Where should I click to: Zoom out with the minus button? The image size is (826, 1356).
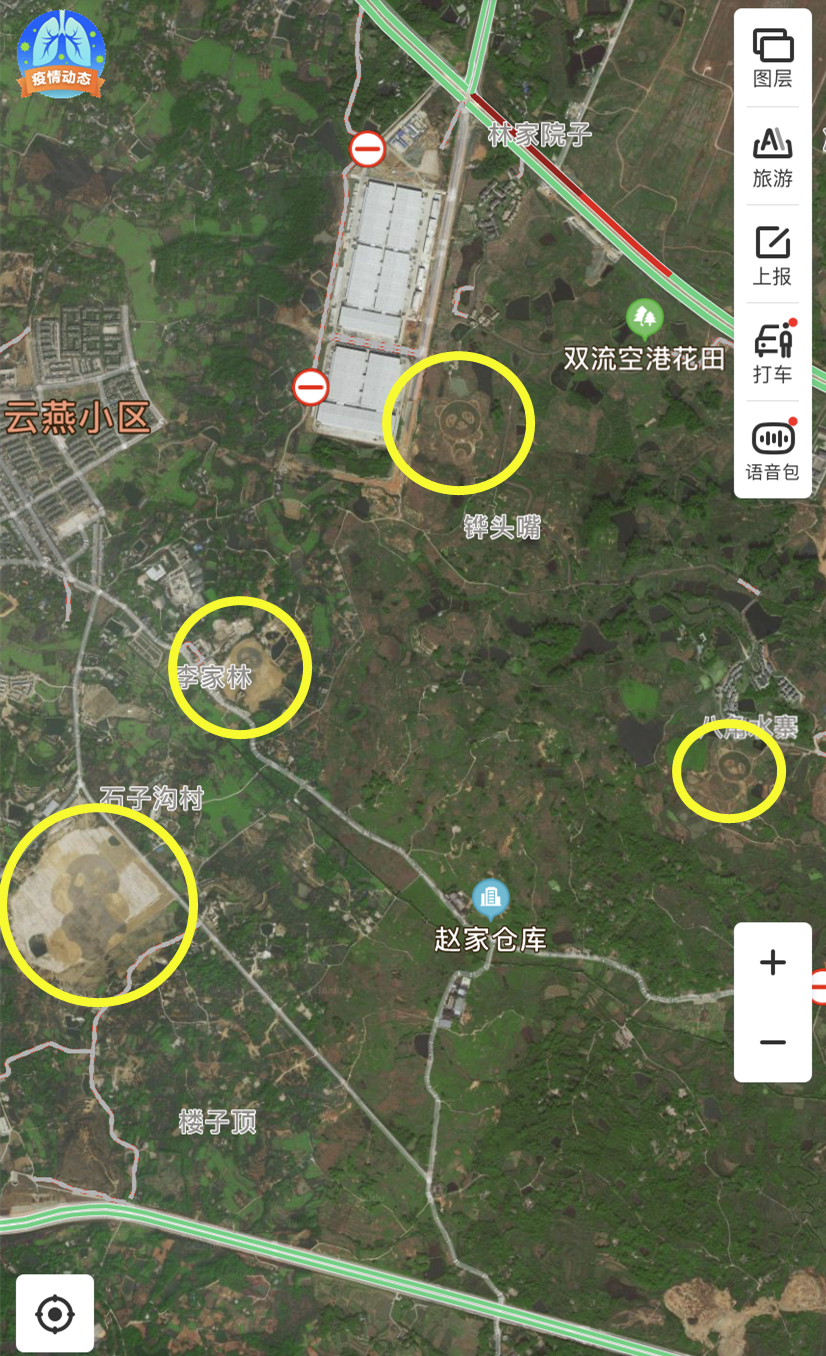(772, 1042)
